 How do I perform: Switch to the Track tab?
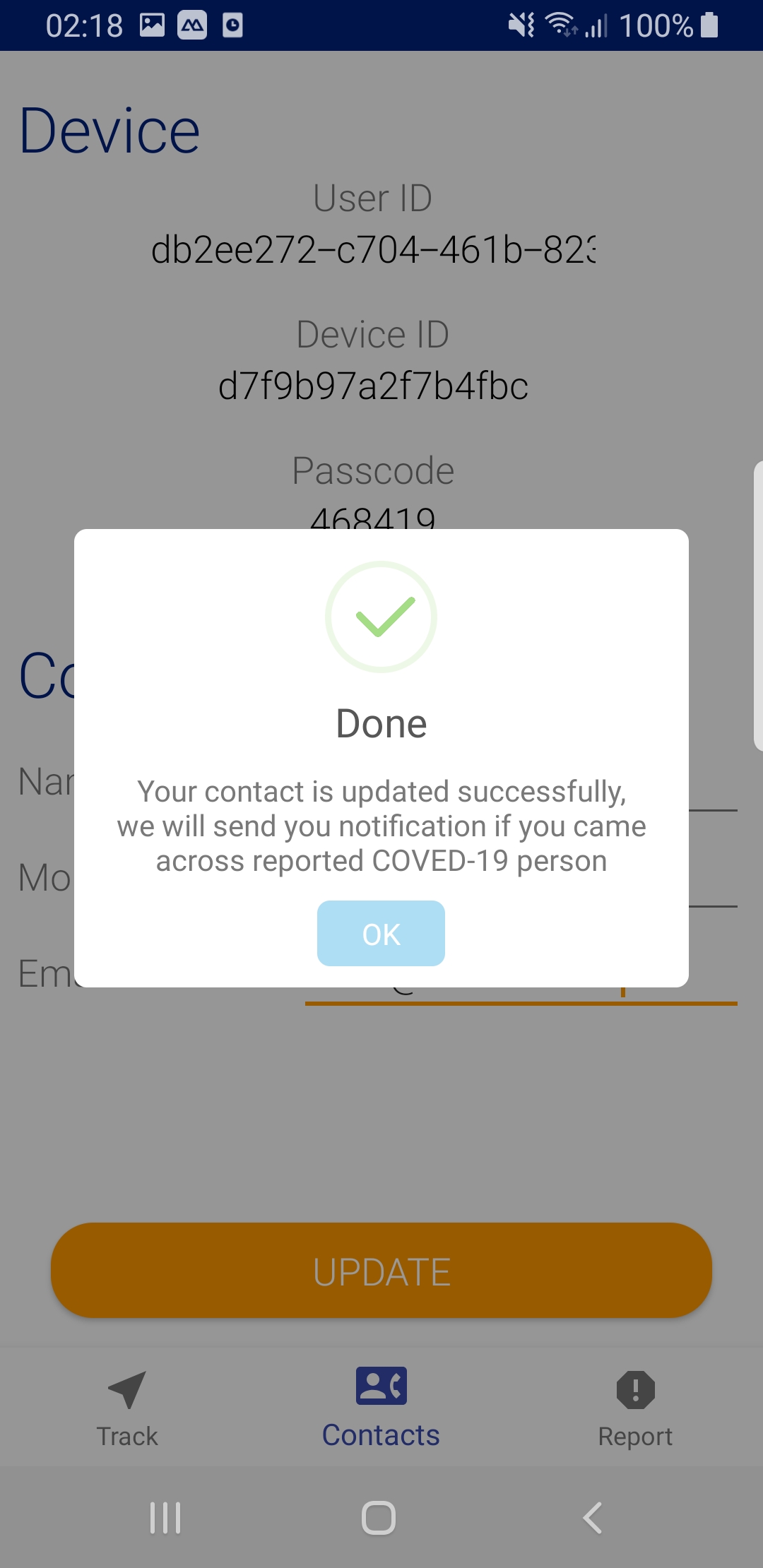point(127,1409)
